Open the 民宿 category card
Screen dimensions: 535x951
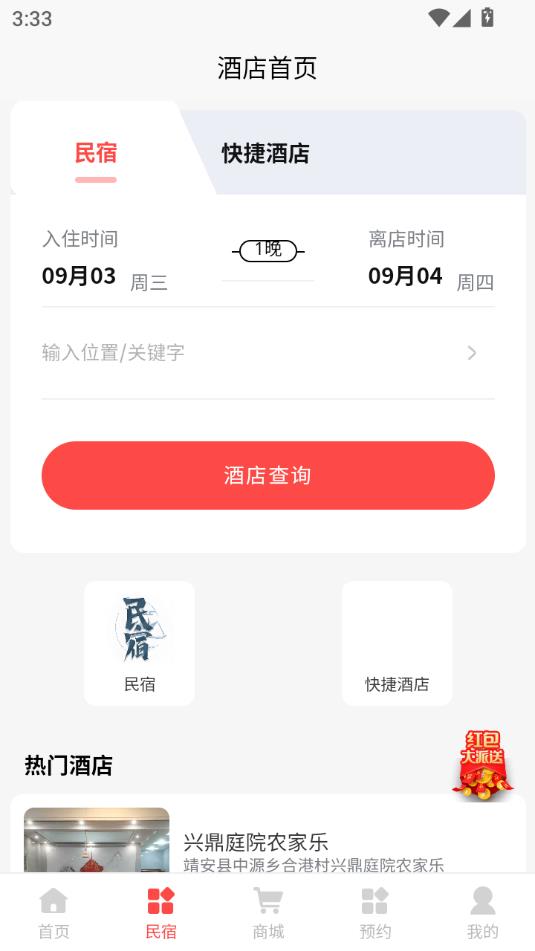click(x=140, y=644)
